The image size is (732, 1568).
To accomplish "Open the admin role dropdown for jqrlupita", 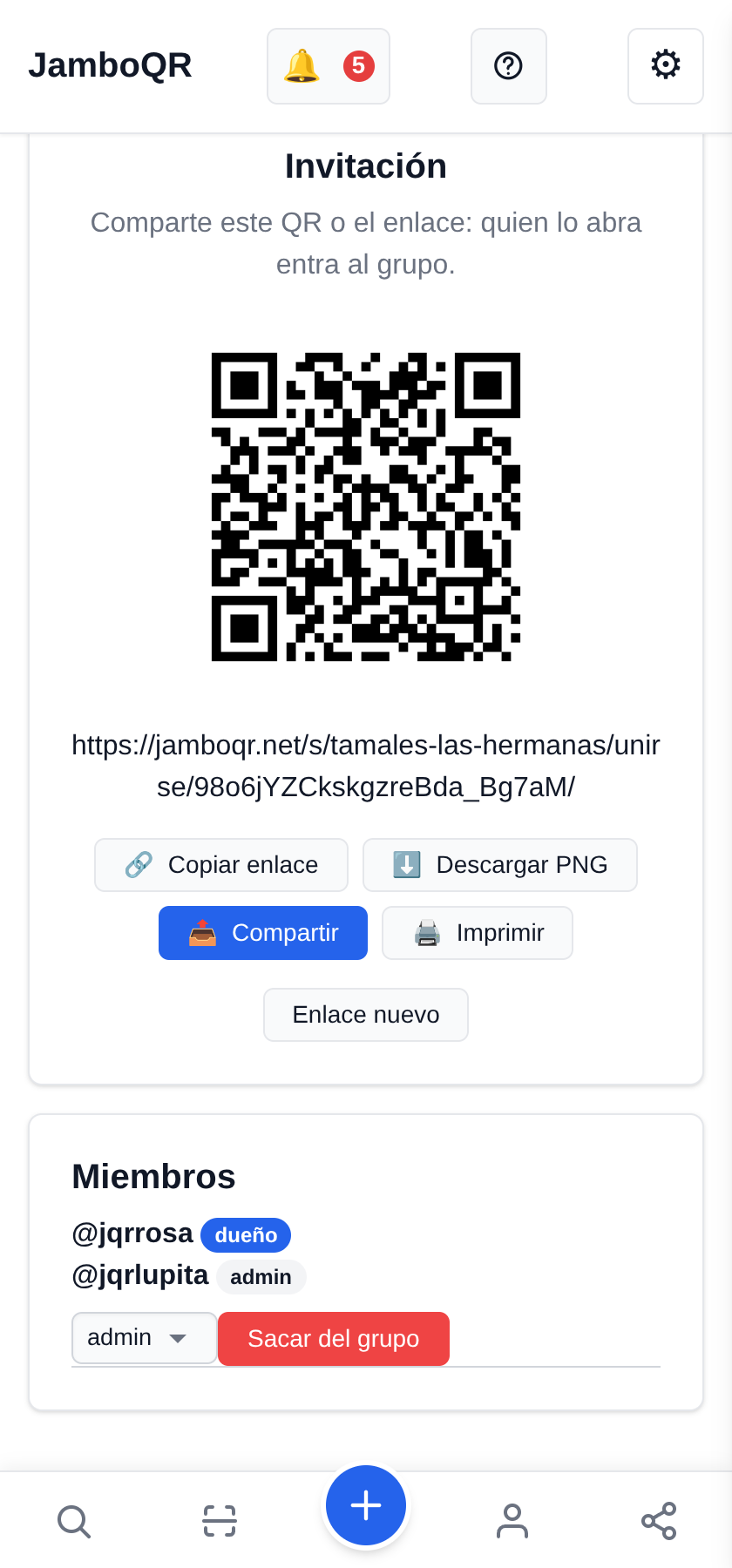I will click(x=145, y=1338).
